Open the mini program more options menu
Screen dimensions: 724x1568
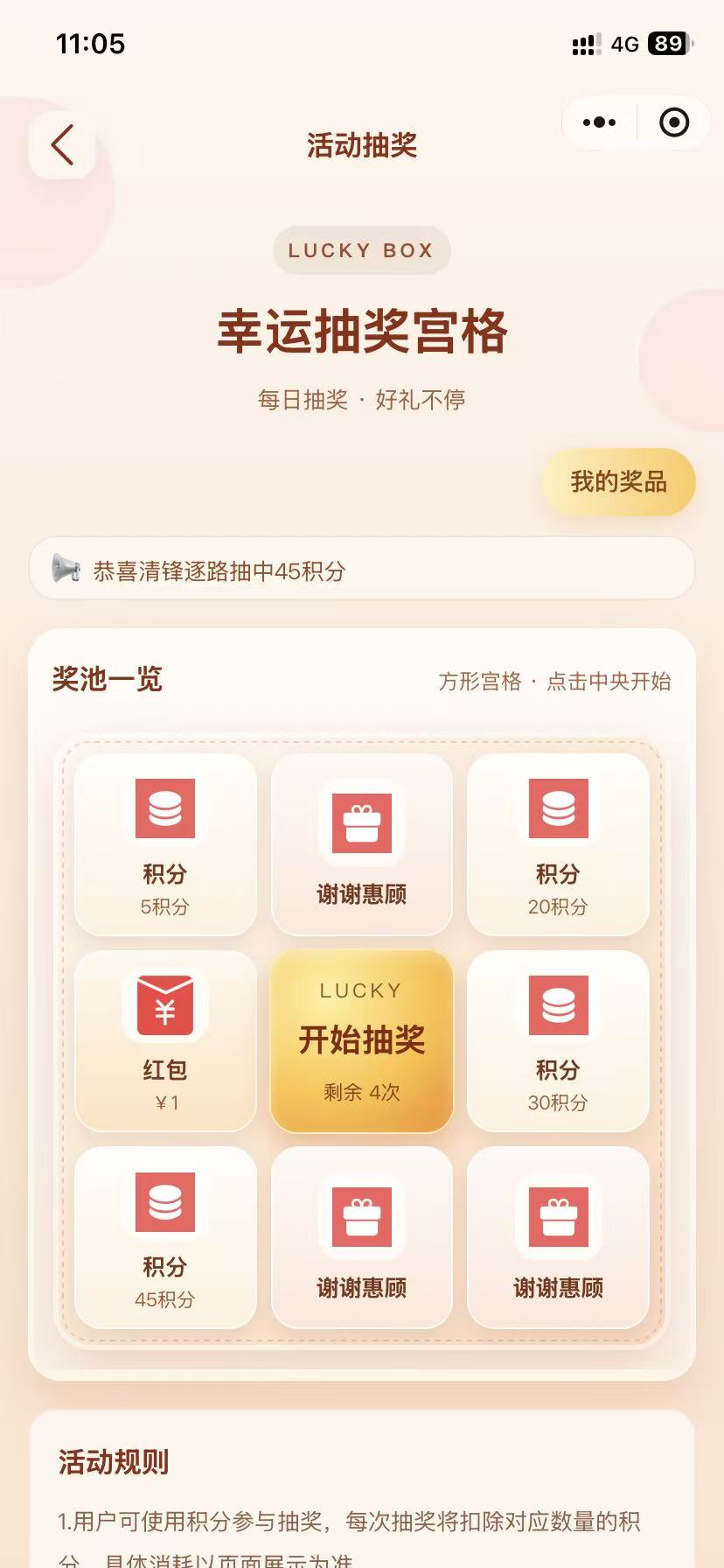[x=599, y=123]
